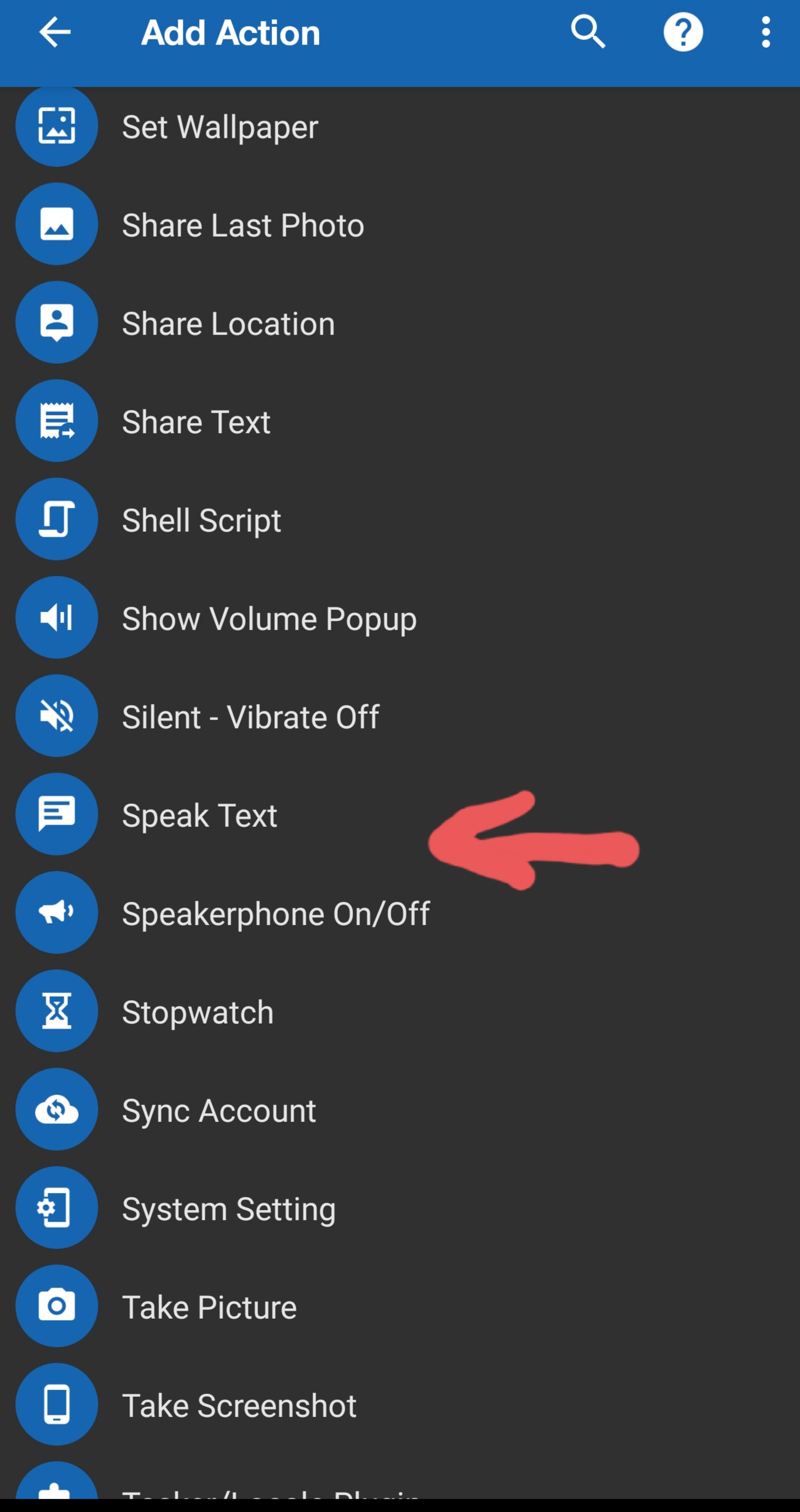This screenshot has height=1512, width=800.
Task: Open the Sync Account action
Action: click(219, 1111)
